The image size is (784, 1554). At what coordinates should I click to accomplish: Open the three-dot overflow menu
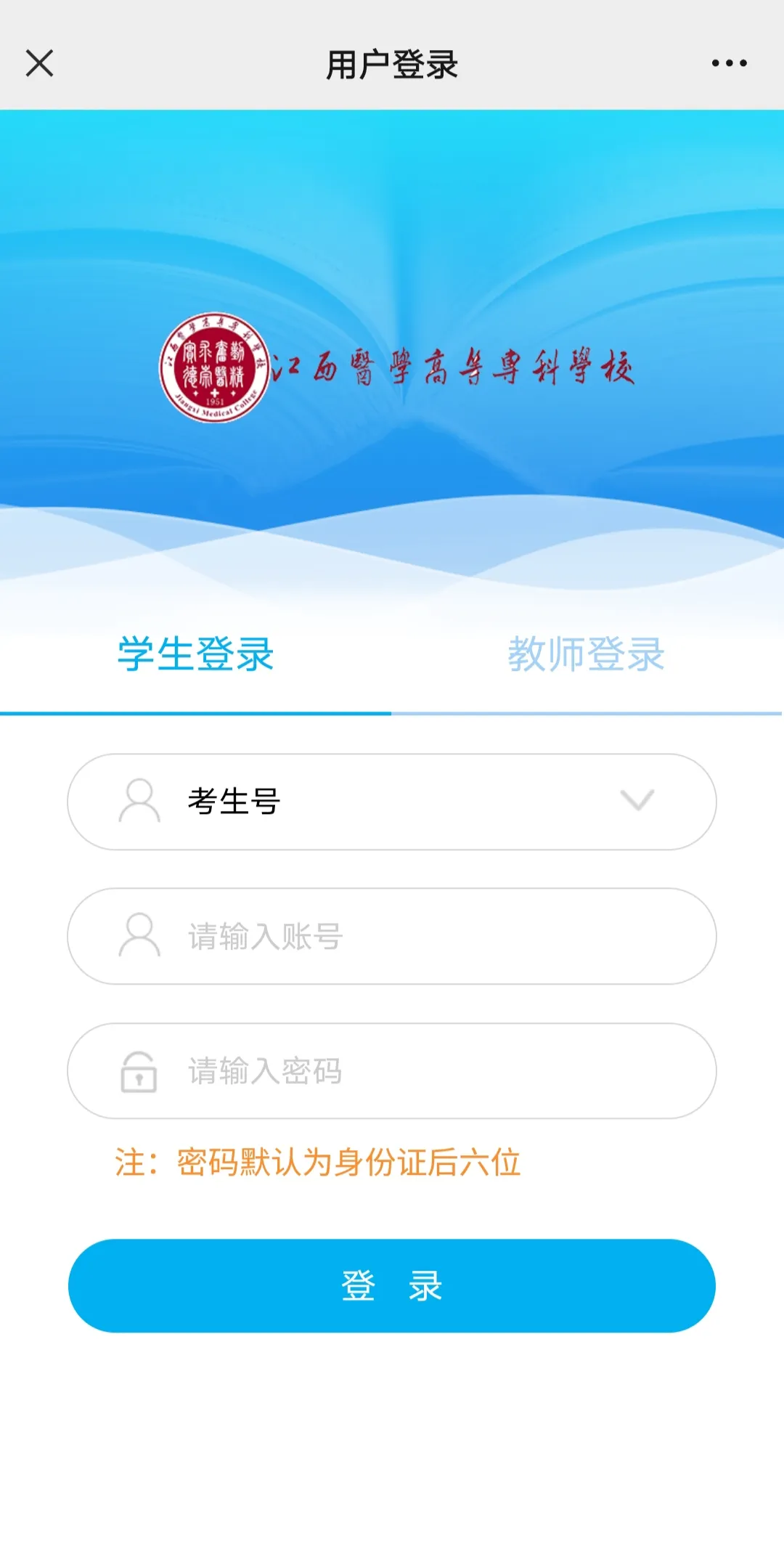click(x=729, y=63)
